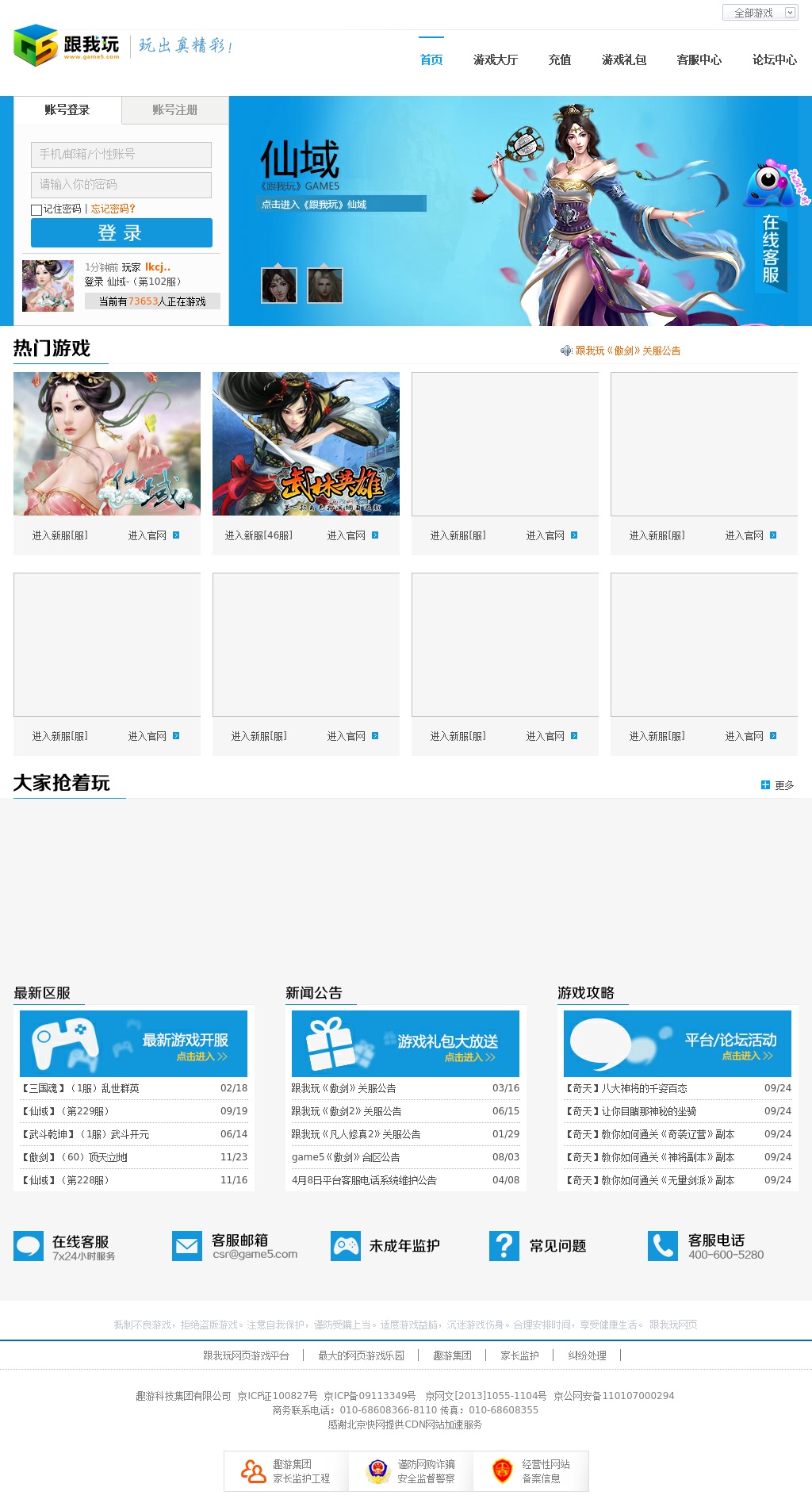Screen dimensions: 812x1503
Task: Open the 跟我玩《傲剑》关服公告 notice
Action: pyautogui.click(x=627, y=351)
